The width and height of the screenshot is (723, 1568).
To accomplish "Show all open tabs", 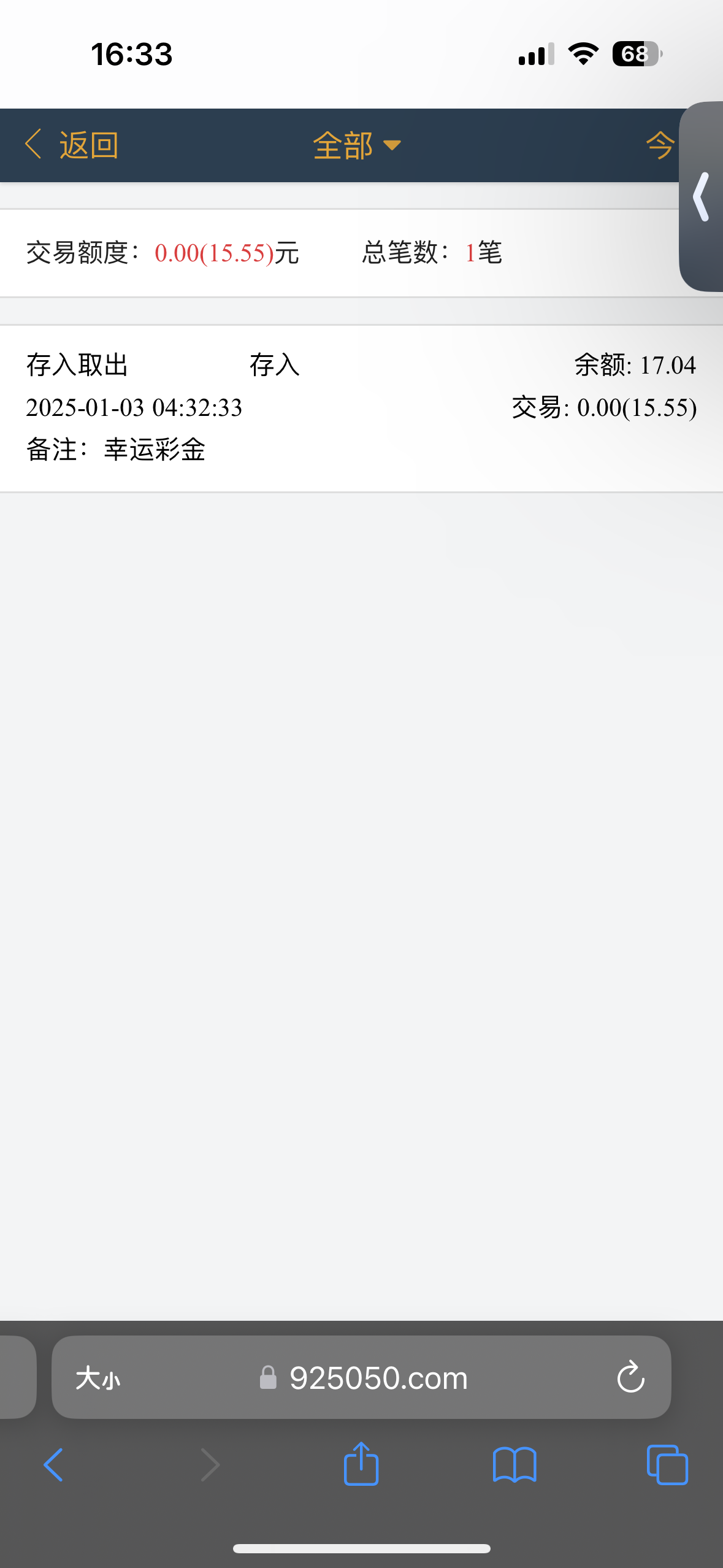I will pyautogui.click(x=667, y=1465).
